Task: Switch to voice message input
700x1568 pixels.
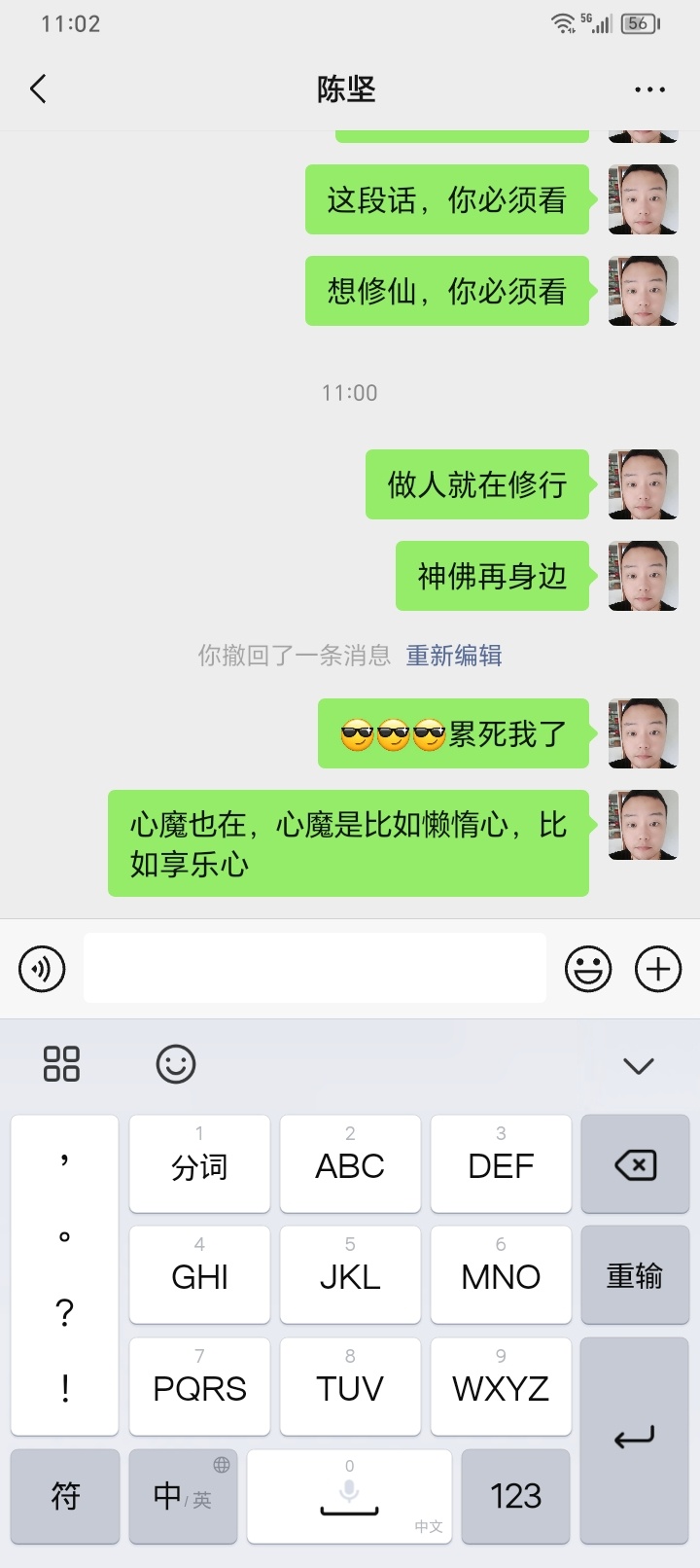Action: (42, 969)
